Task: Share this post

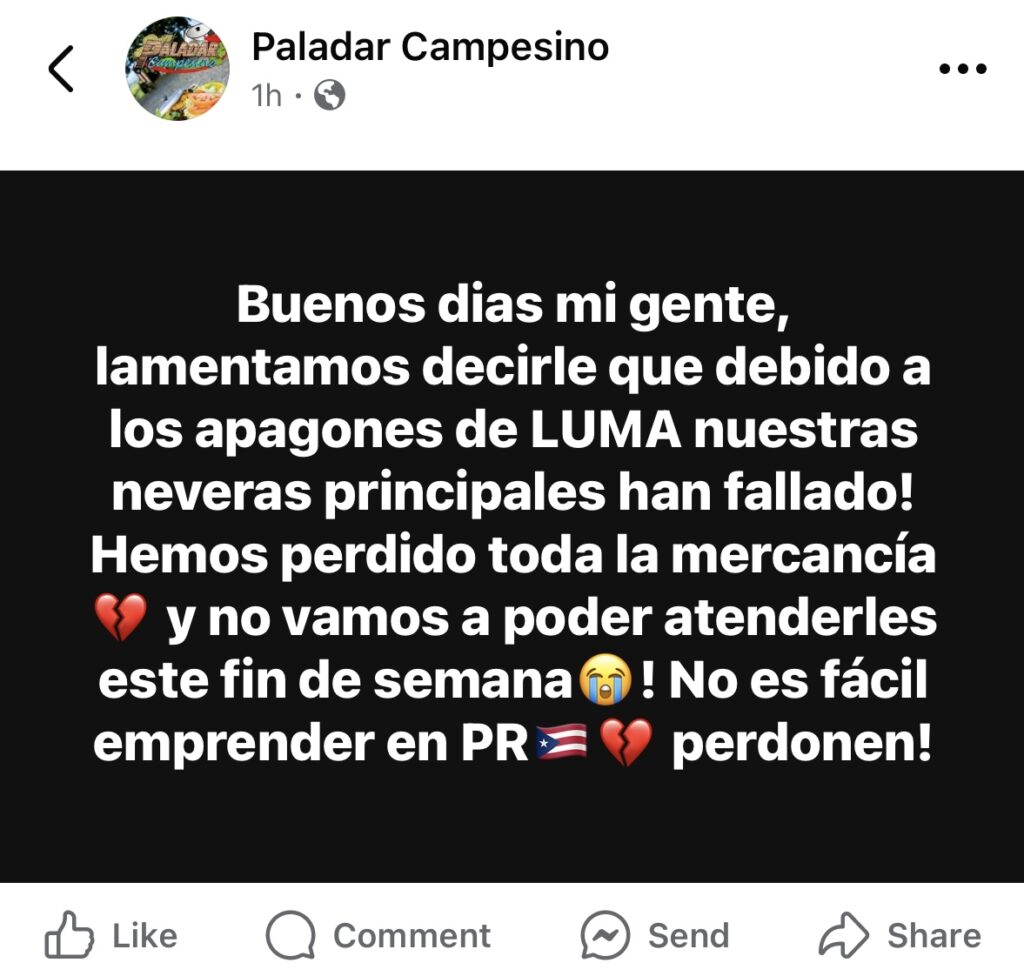Action: (899, 936)
